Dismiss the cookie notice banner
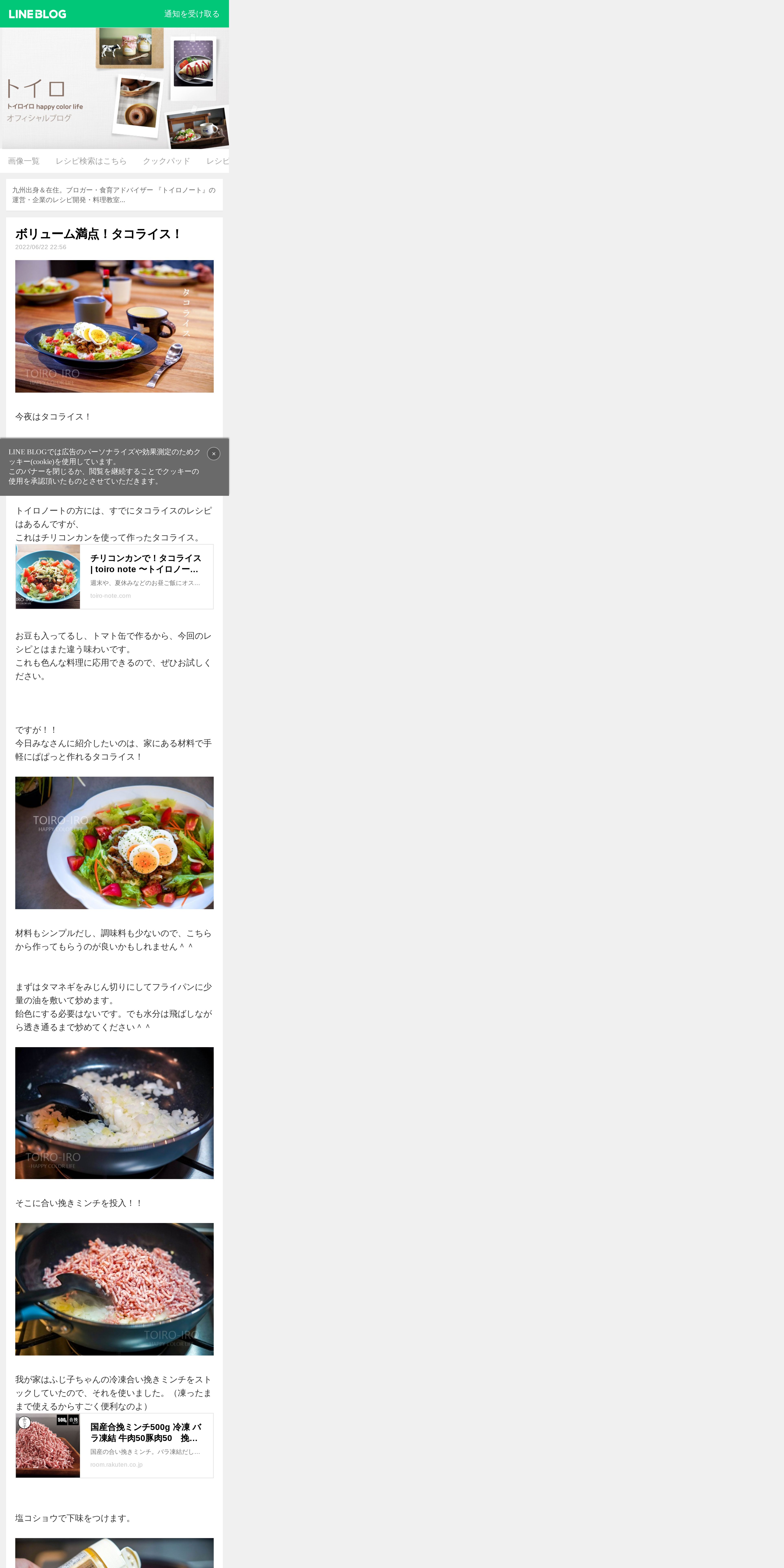The image size is (784, 1568). (x=214, y=453)
